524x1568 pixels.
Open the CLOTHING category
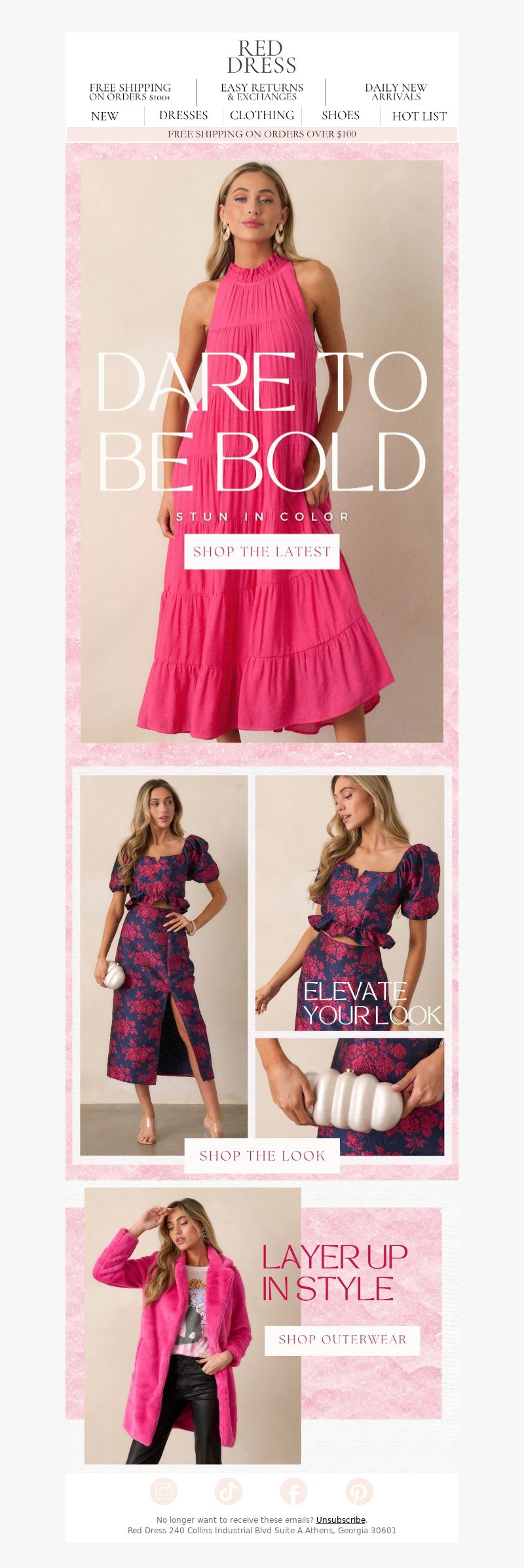coord(262,115)
